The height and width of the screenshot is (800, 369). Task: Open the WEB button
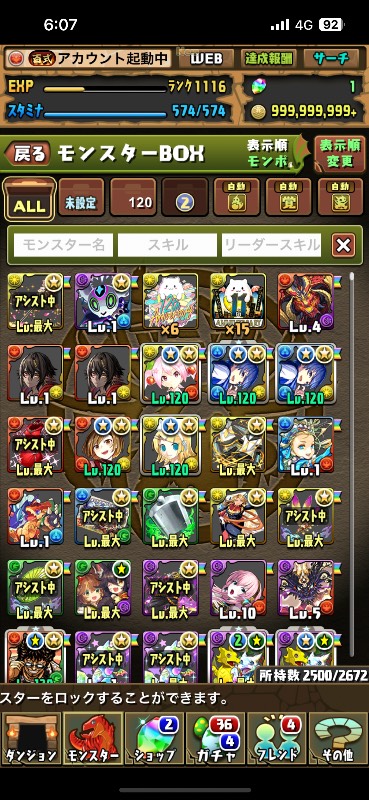point(207,59)
